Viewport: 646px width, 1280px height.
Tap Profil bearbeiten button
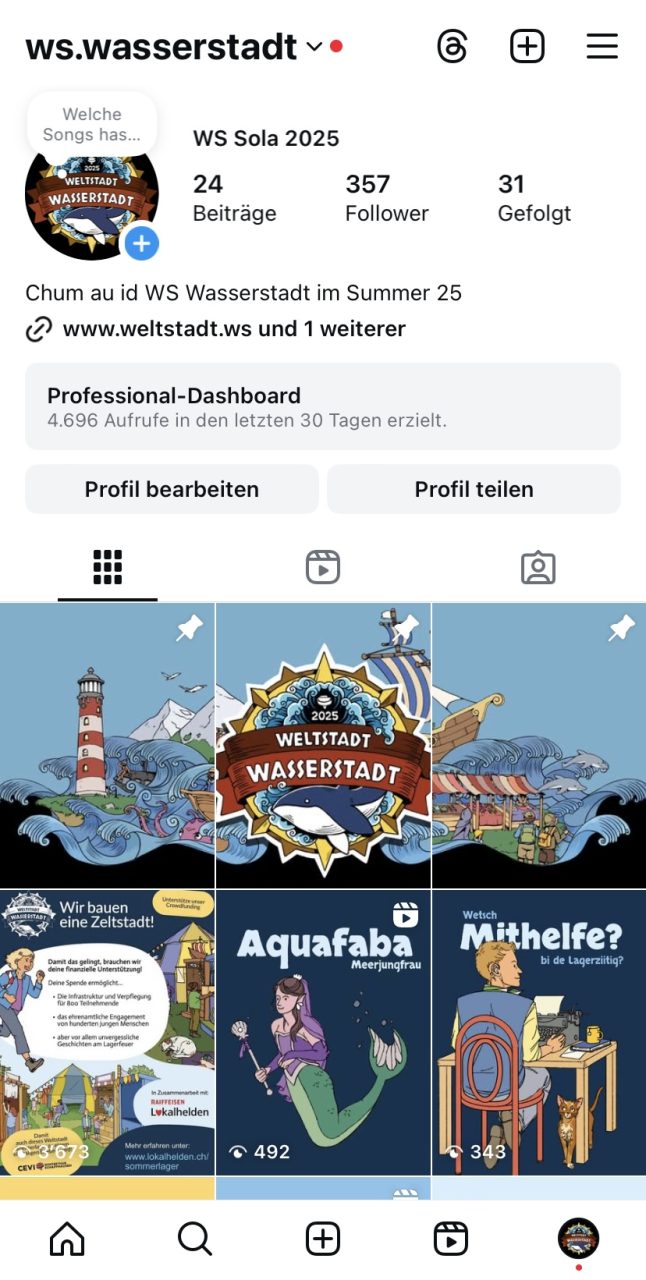coord(171,489)
